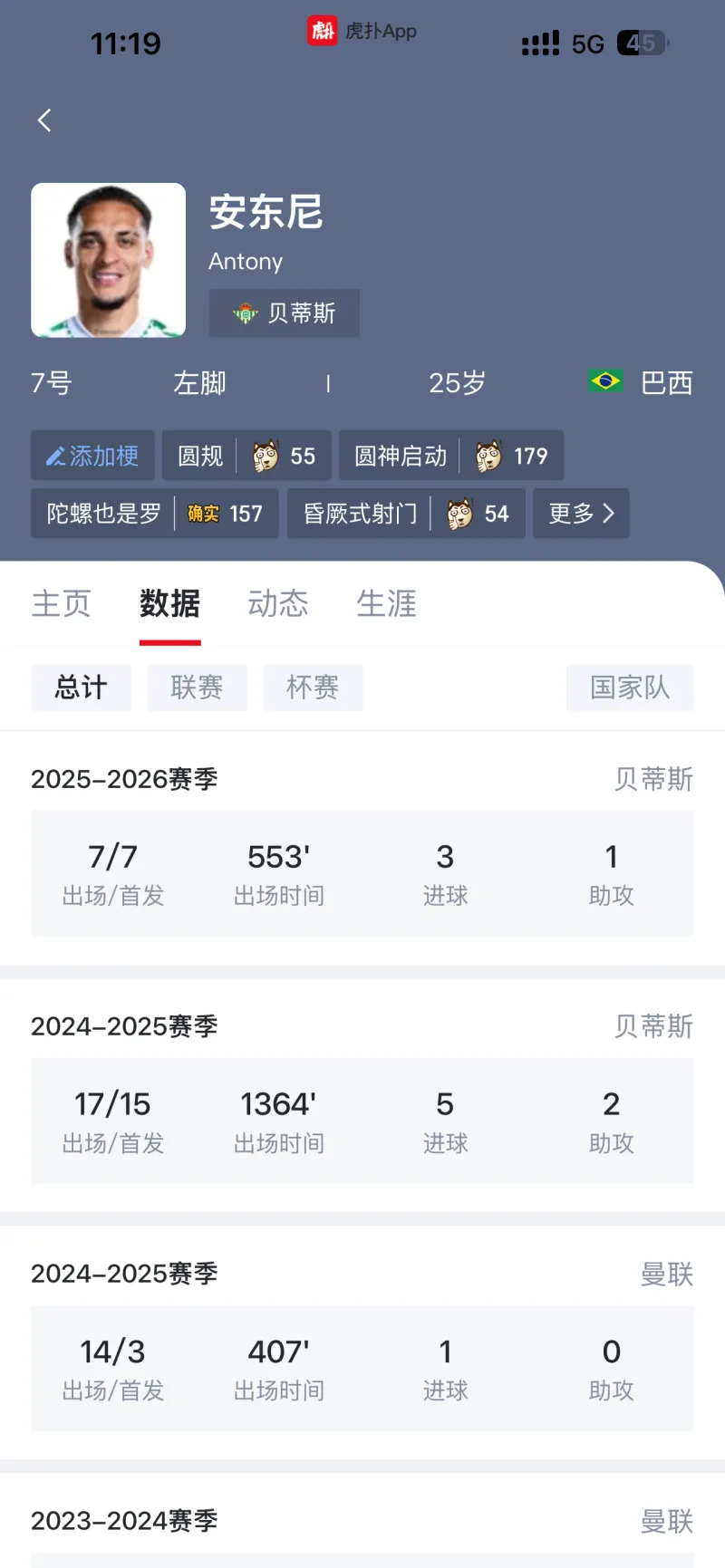Select the 圆规 meme tag
725x1568 pixels.
coord(246,456)
